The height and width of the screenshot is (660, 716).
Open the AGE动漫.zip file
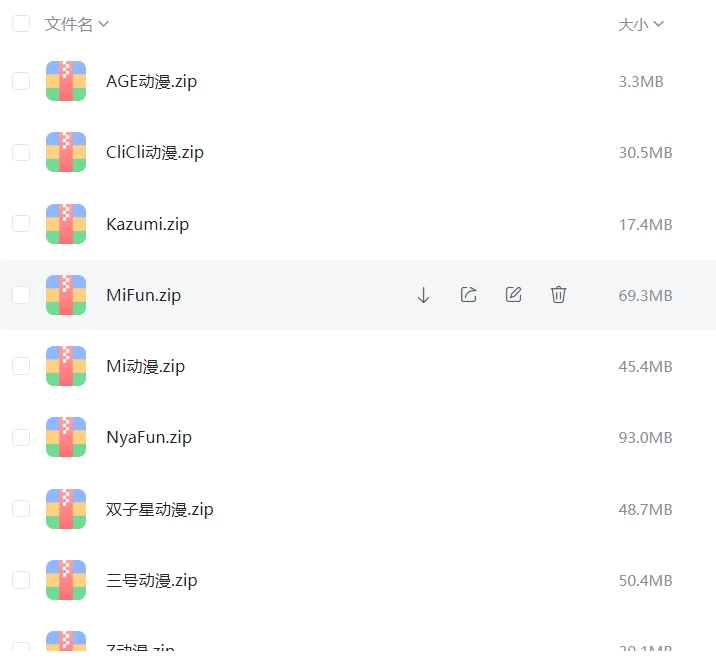click(x=151, y=81)
